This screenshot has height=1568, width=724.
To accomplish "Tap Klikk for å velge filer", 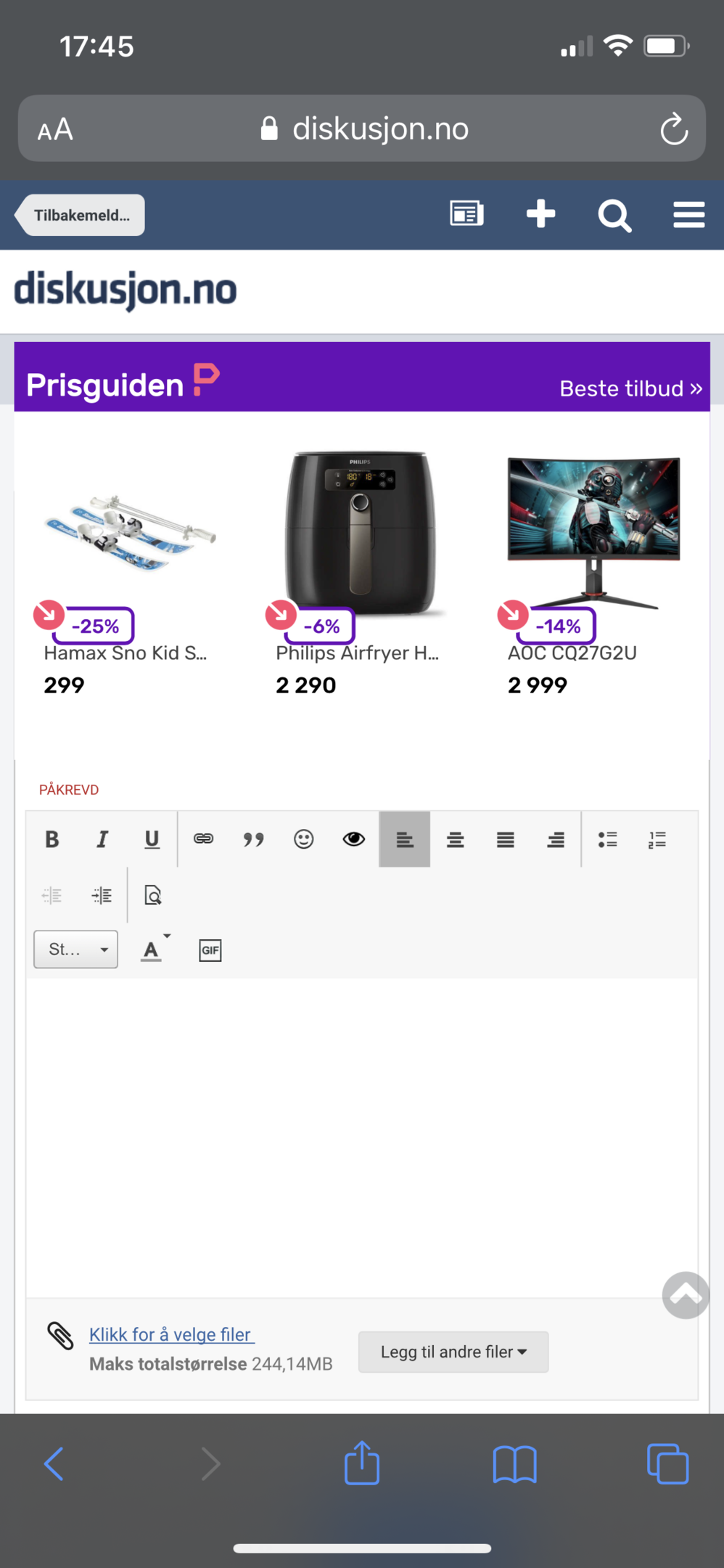I will [171, 1334].
